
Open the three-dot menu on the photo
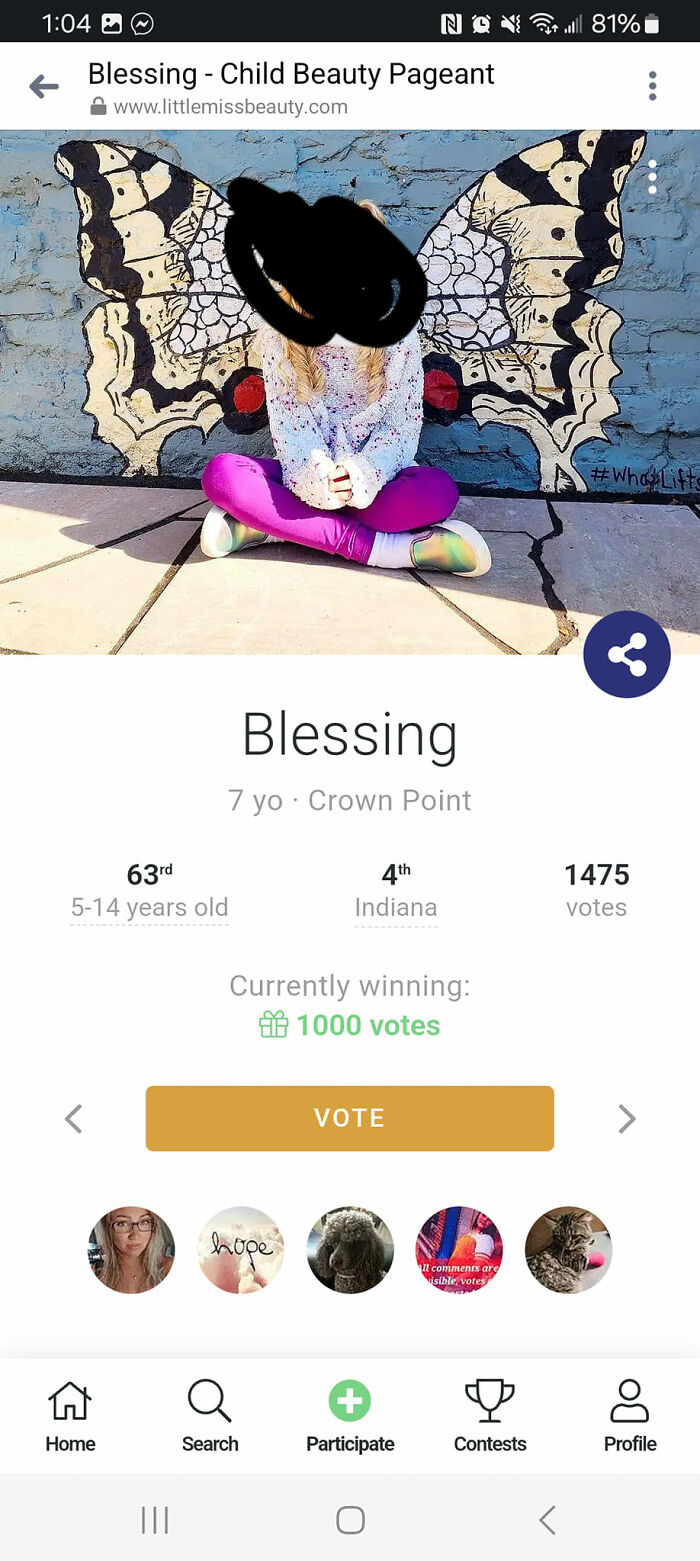(652, 177)
